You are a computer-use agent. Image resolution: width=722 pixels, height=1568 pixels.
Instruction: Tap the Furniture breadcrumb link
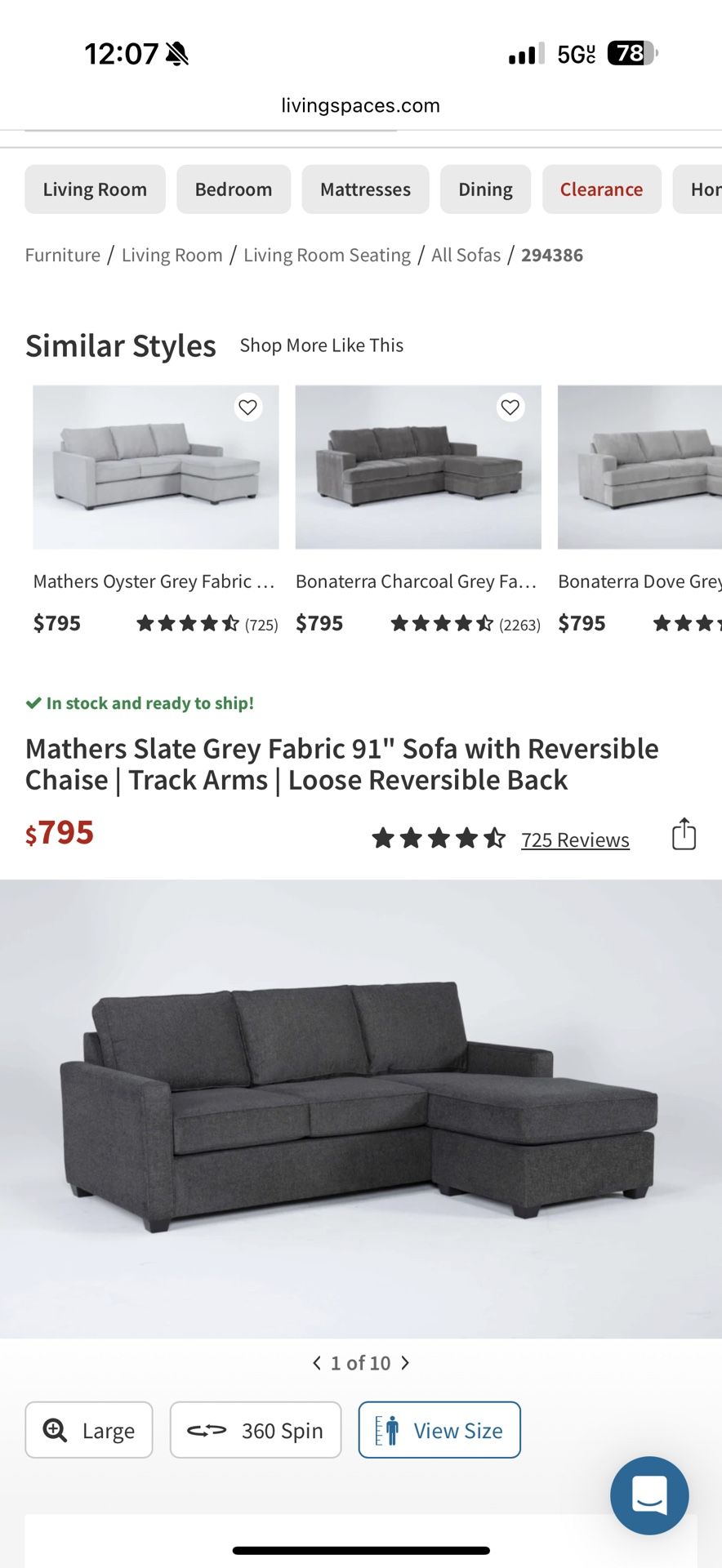point(63,256)
